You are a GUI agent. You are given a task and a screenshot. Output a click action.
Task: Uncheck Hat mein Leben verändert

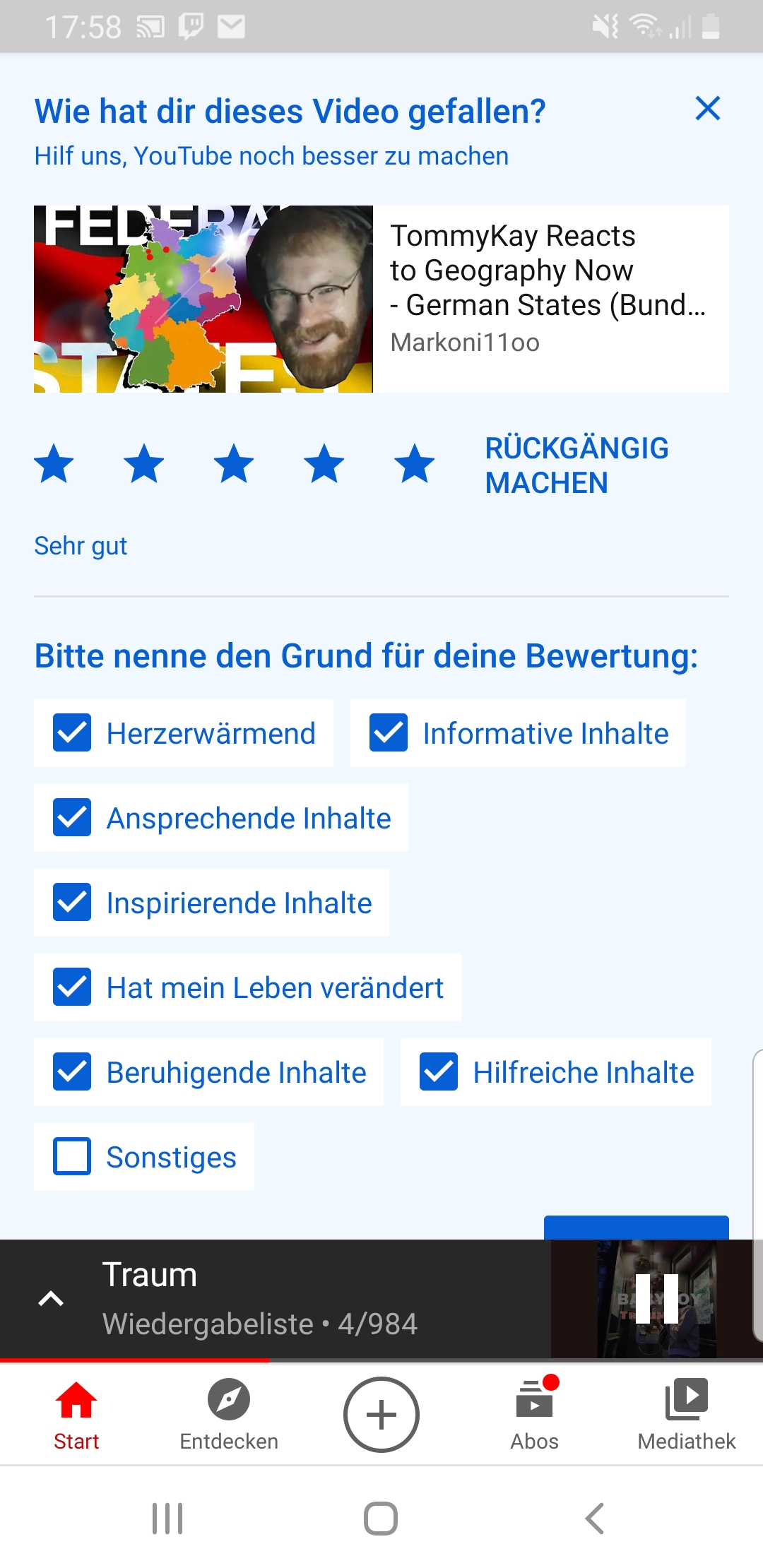(72, 987)
